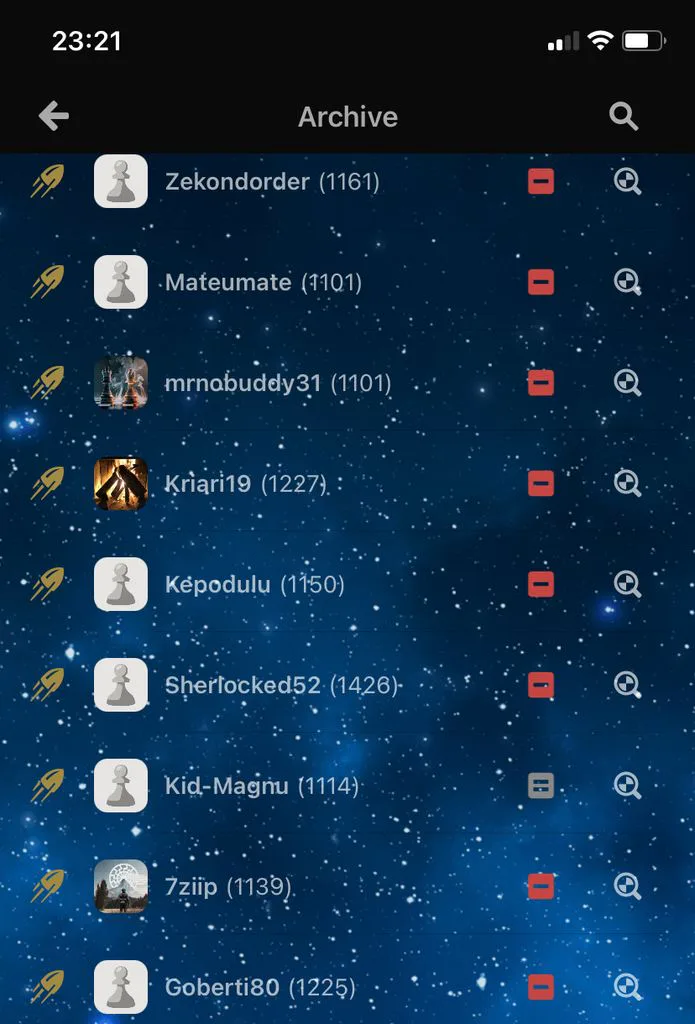Screen dimensions: 695x1024
Task: Analyze the game against Kid-Magnu
Action: pyautogui.click(x=627, y=786)
